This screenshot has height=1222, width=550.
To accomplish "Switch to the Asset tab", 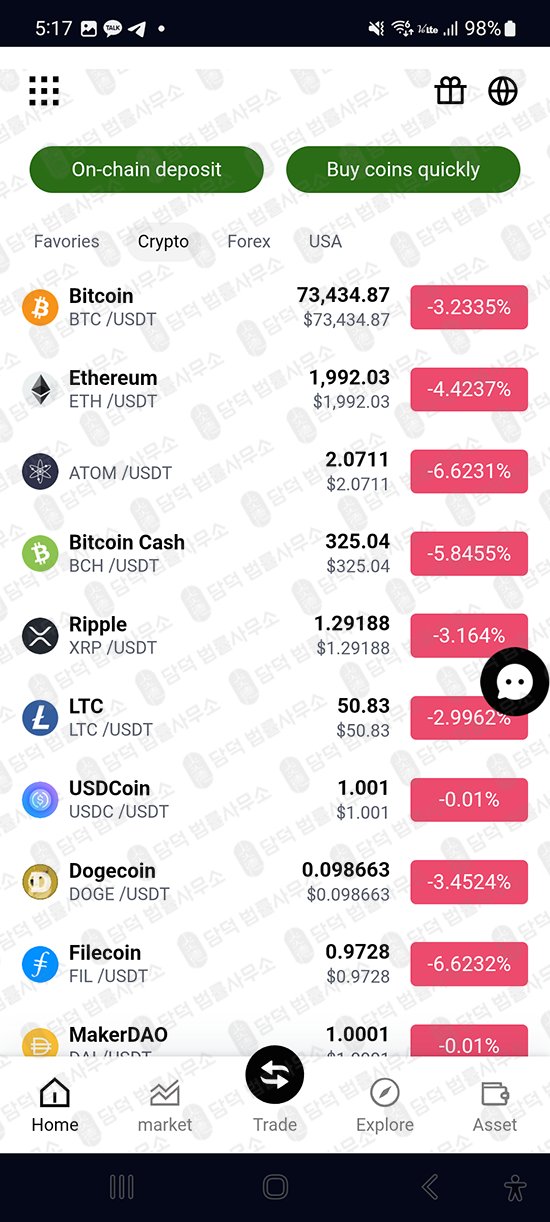I will coord(495,1106).
